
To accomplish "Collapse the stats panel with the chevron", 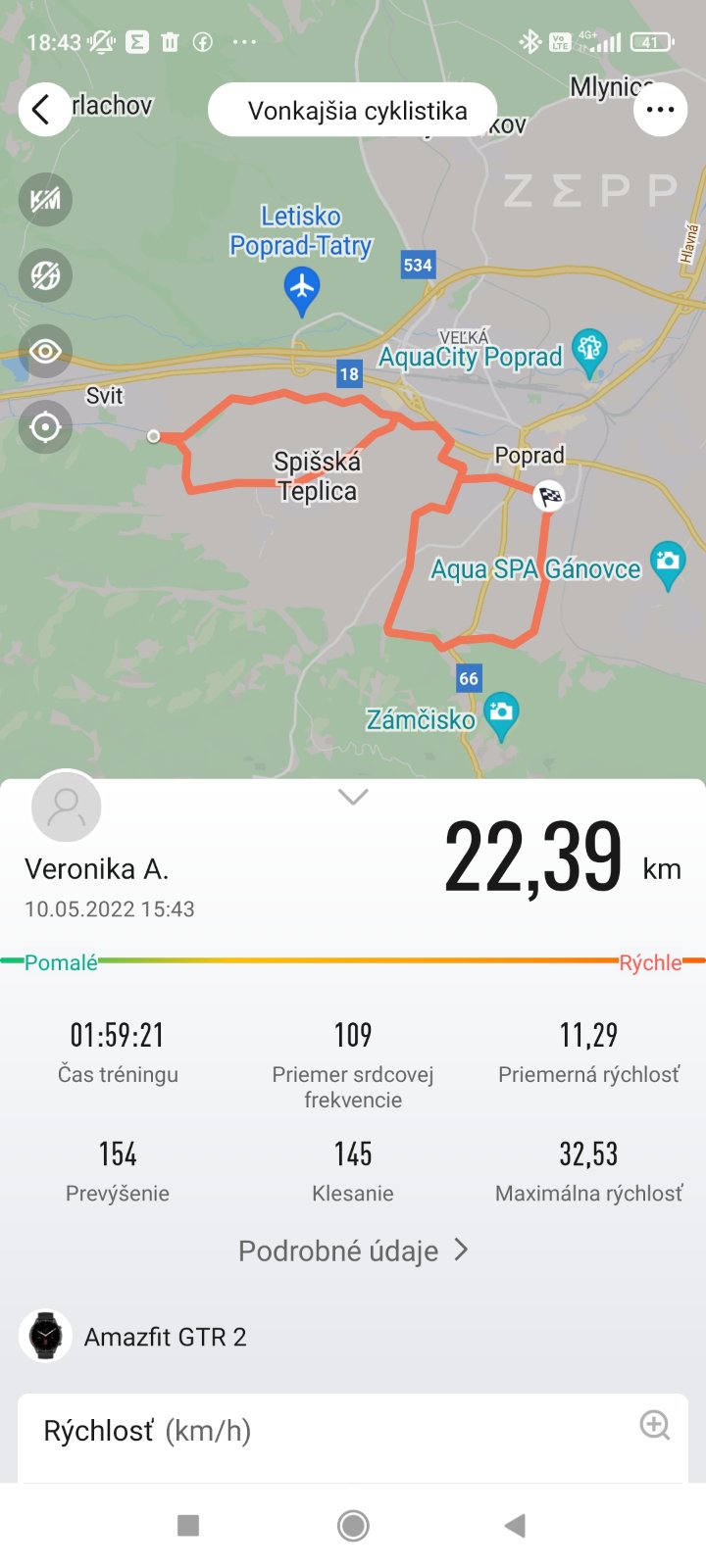I will point(353,797).
